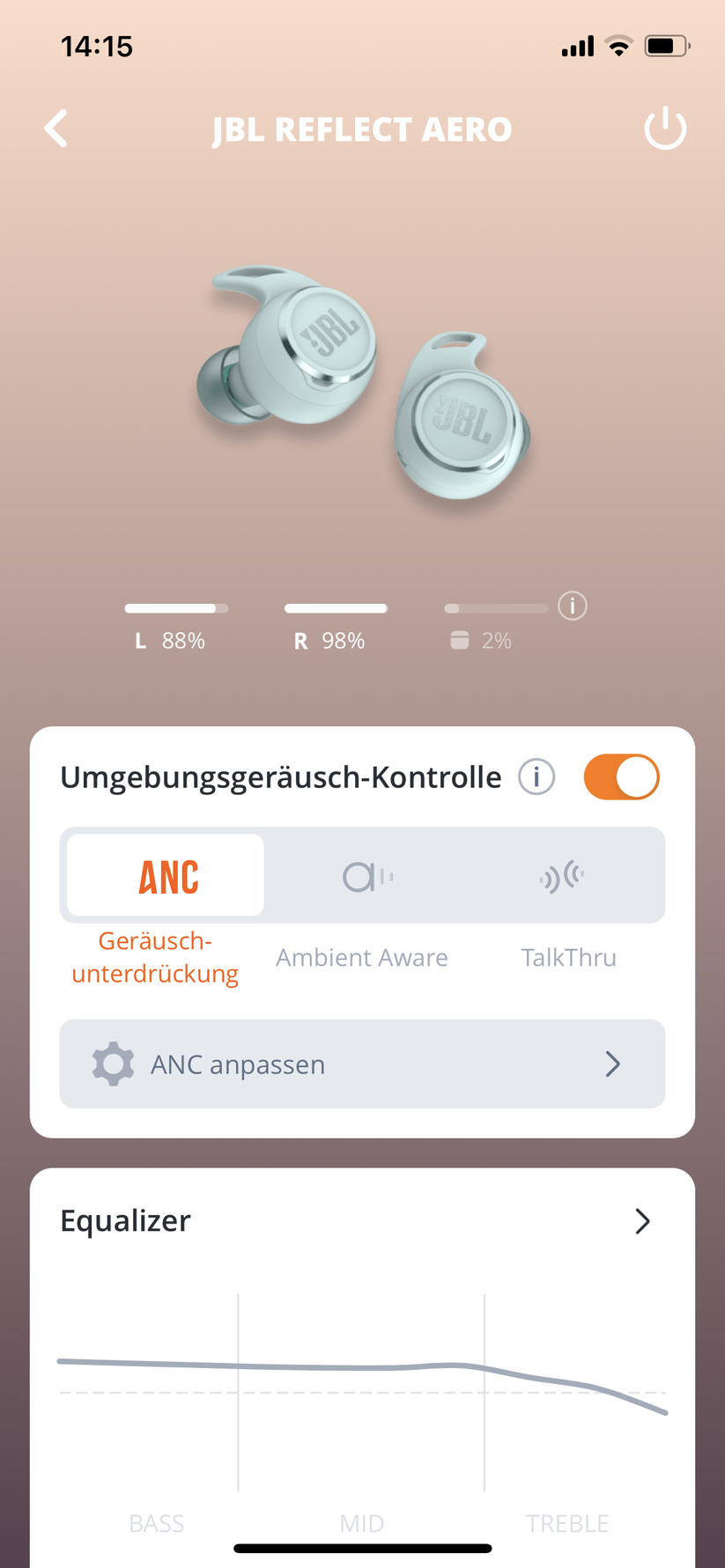
Task: Switch to Ambient Aware mode
Action: click(x=366, y=877)
